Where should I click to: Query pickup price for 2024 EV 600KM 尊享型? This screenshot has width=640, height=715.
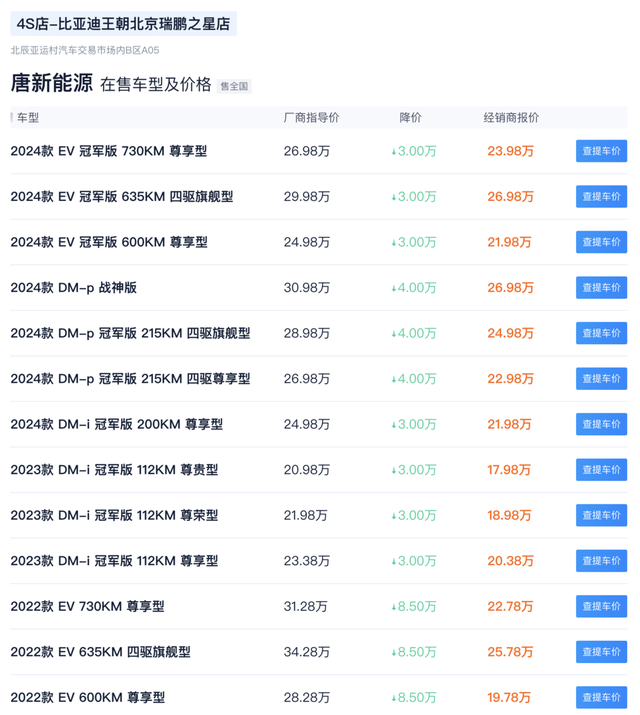601,242
